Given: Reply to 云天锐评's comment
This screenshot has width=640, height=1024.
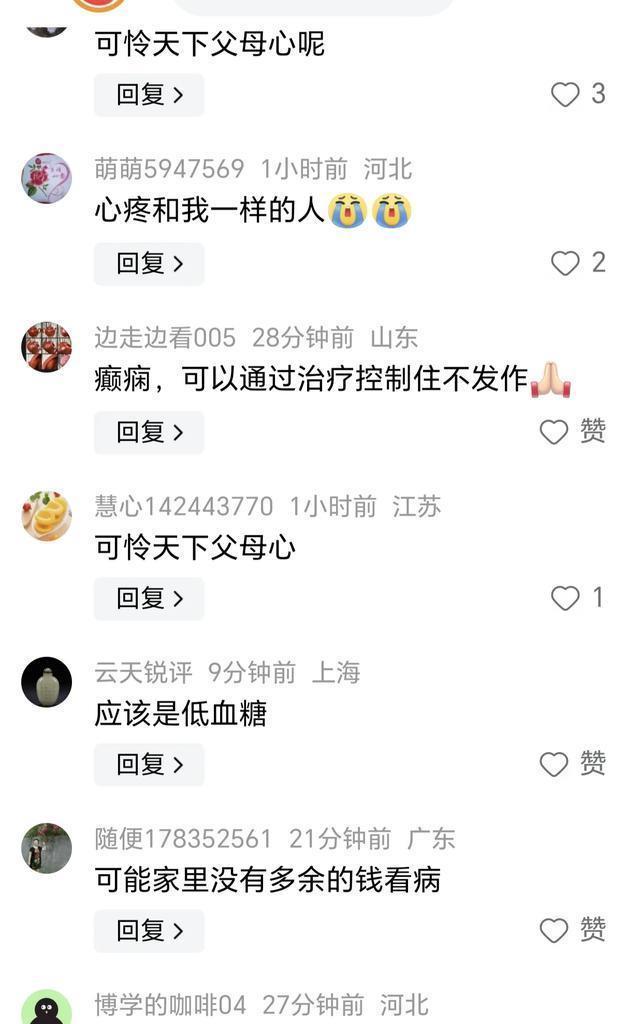Looking at the screenshot, I should click(x=149, y=764).
